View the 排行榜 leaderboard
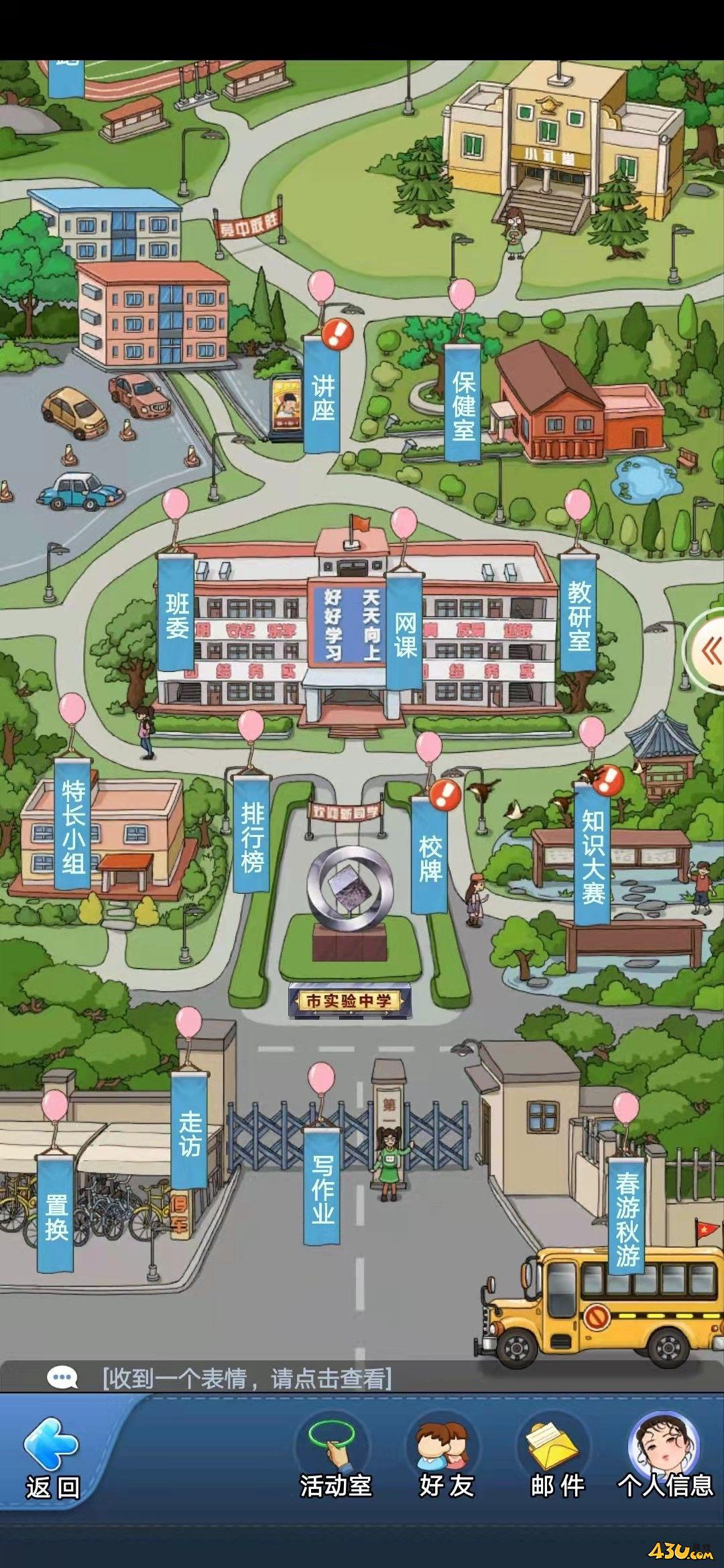The width and height of the screenshot is (724, 1568). (x=252, y=836)
